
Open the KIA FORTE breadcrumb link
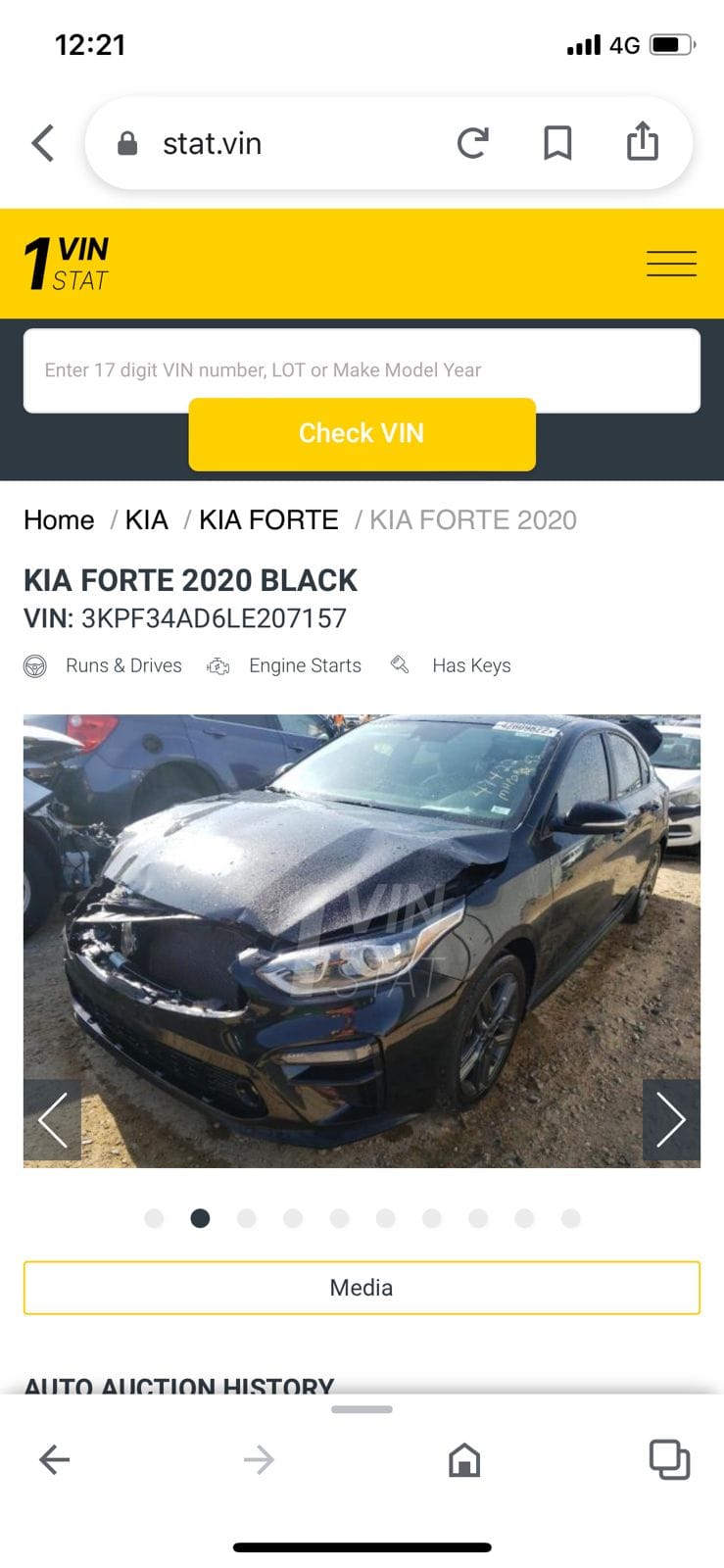(x=268, y=519)
